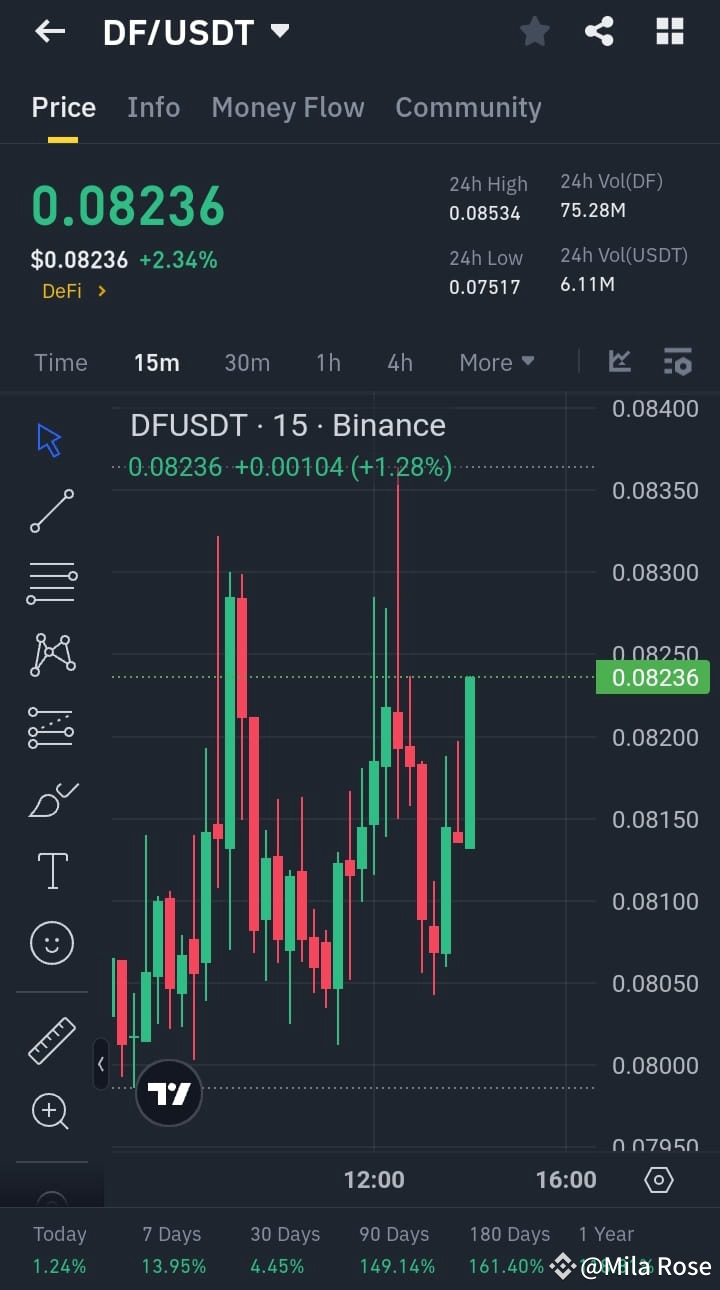Open the emoji sticker tool
The height and width of the screenshot is (1290, 720).
51,942
